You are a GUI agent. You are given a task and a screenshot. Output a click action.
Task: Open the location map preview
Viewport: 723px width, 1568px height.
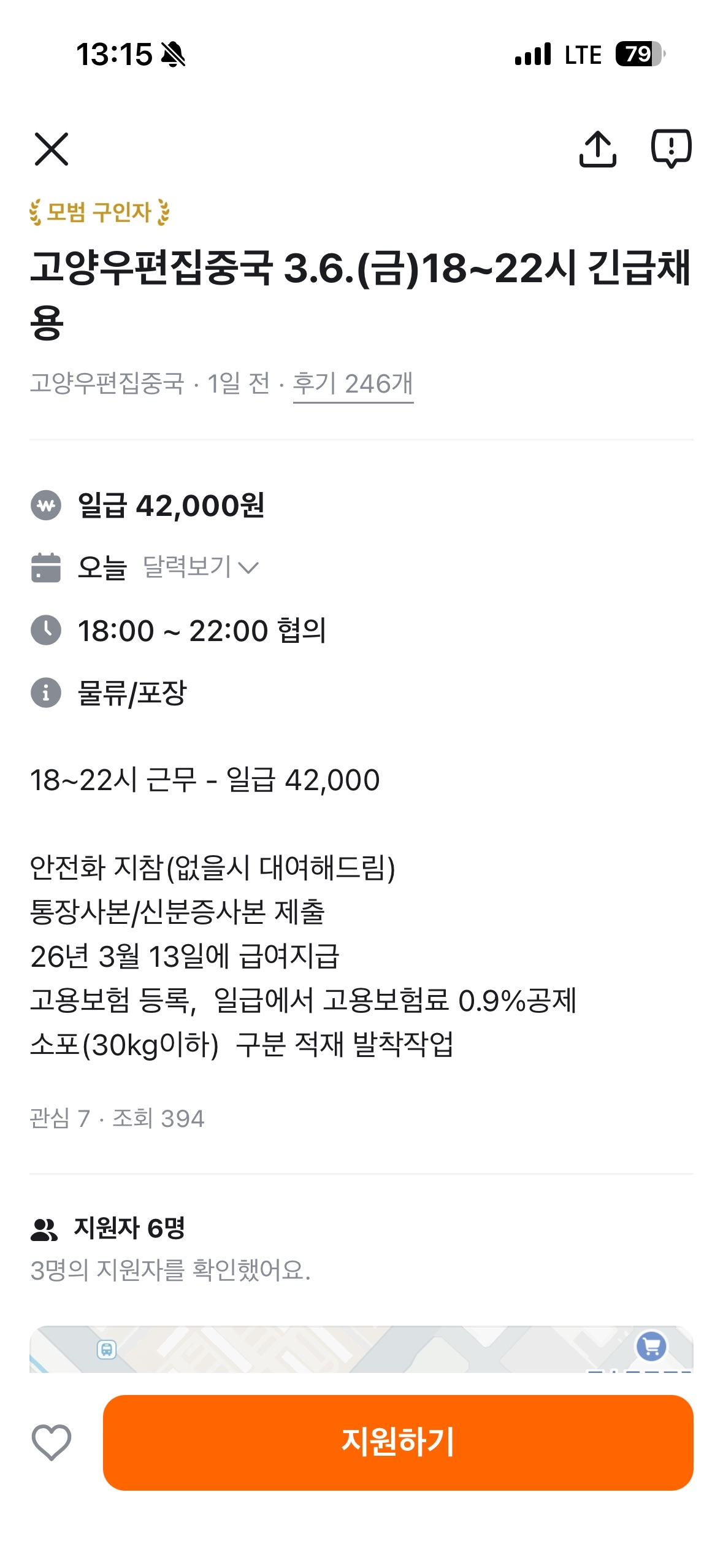click(361, 1349)
